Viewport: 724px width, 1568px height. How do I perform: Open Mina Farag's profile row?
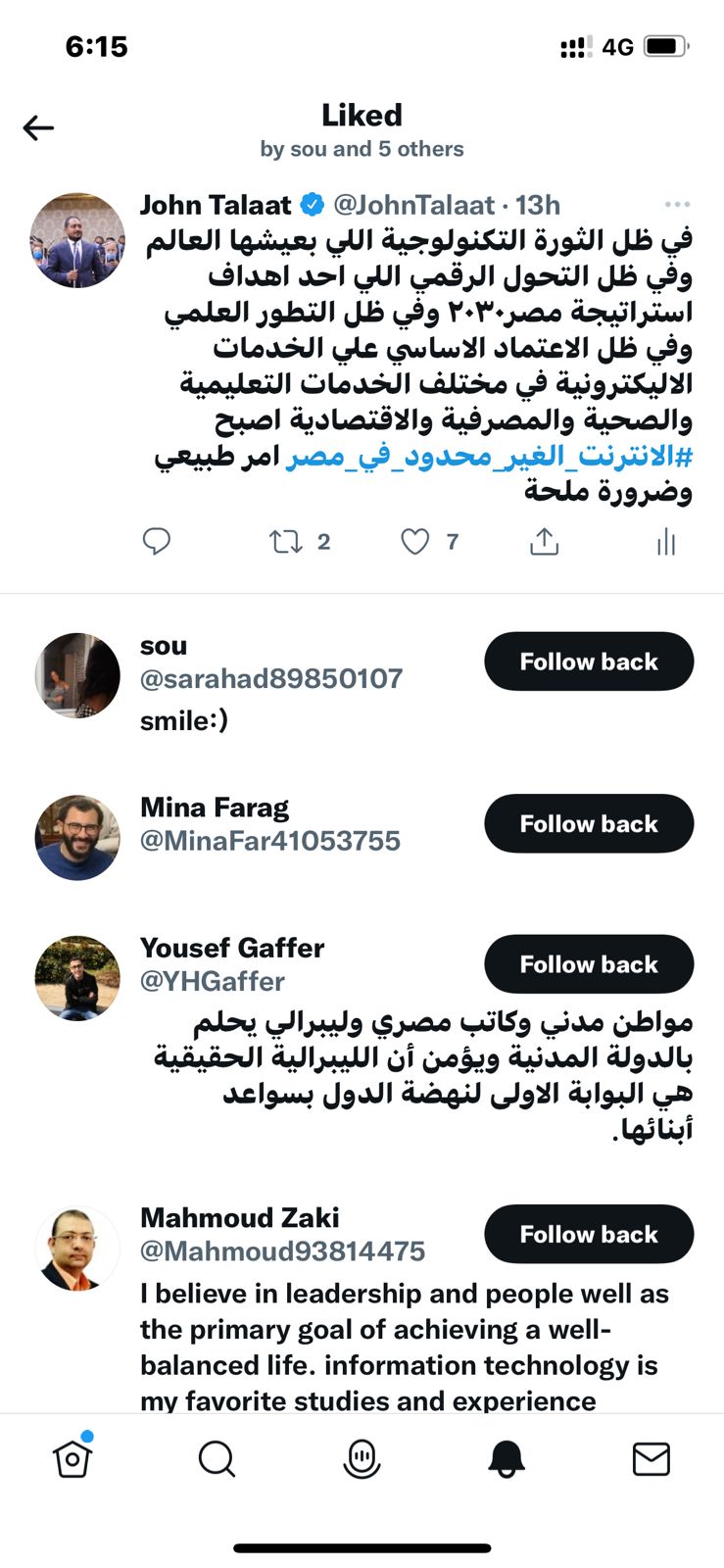[269, 824]
